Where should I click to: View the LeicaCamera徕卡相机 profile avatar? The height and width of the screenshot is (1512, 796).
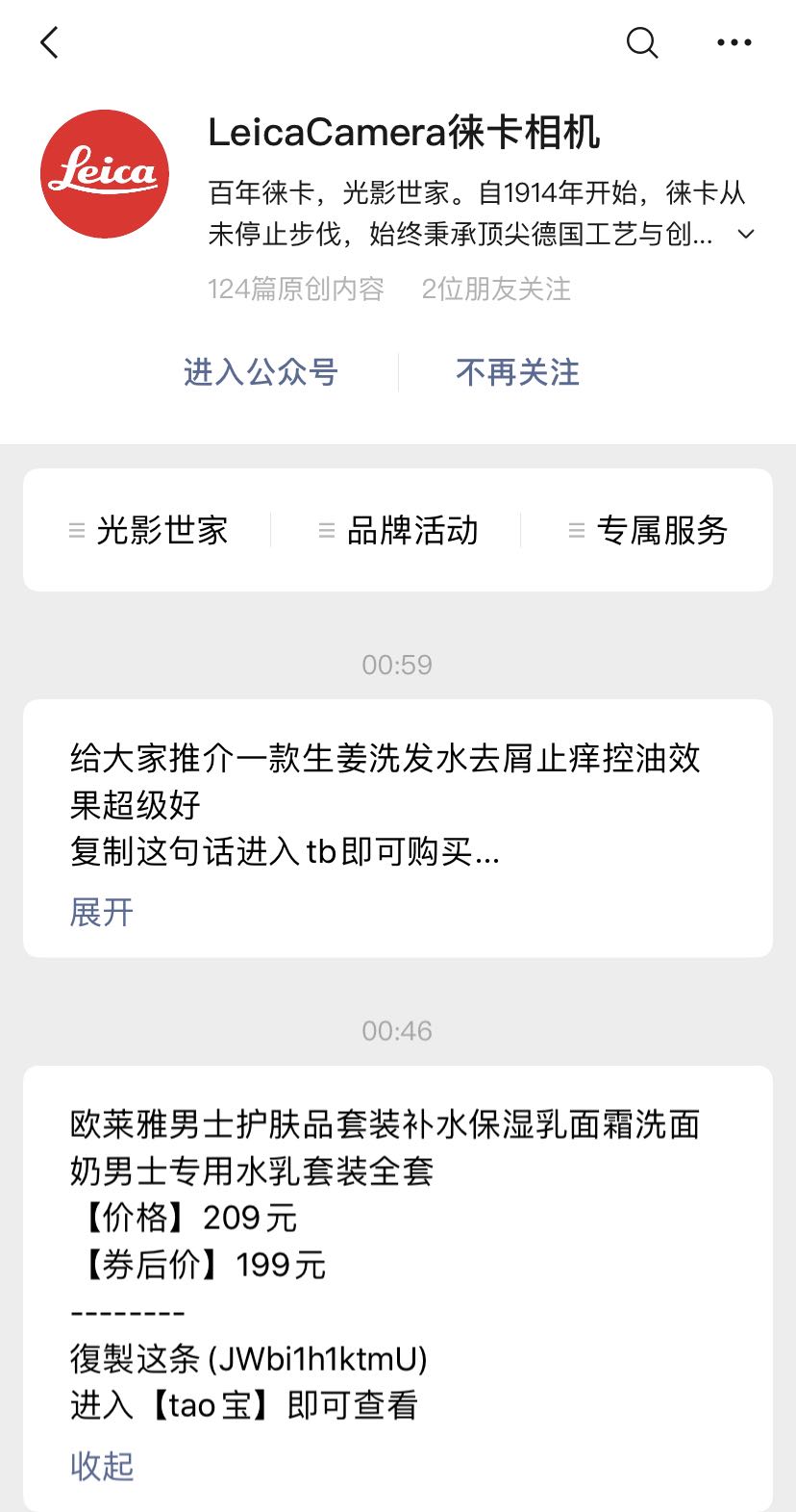coord(105,174)
